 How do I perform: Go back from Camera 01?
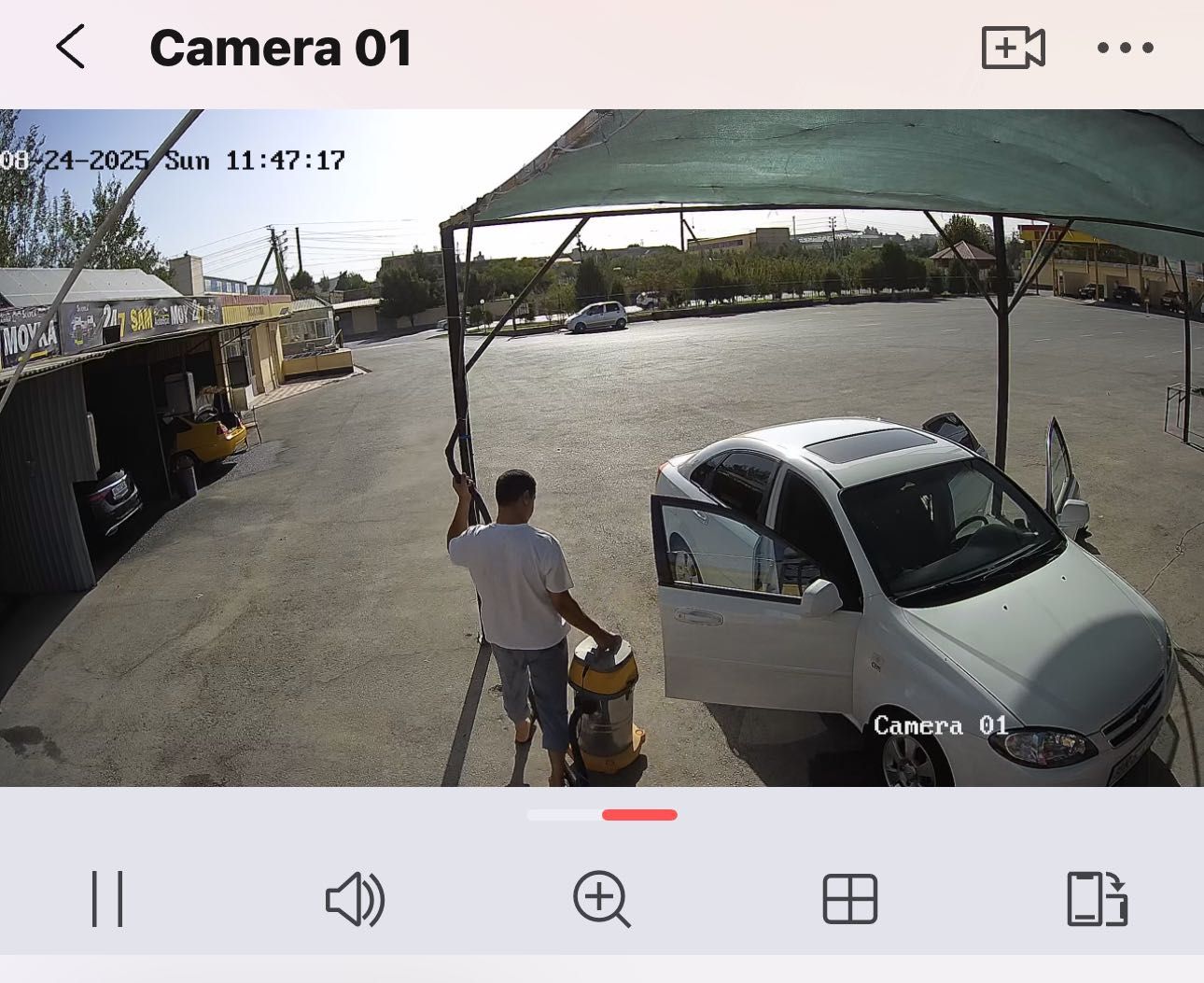[x=71, y=48]
